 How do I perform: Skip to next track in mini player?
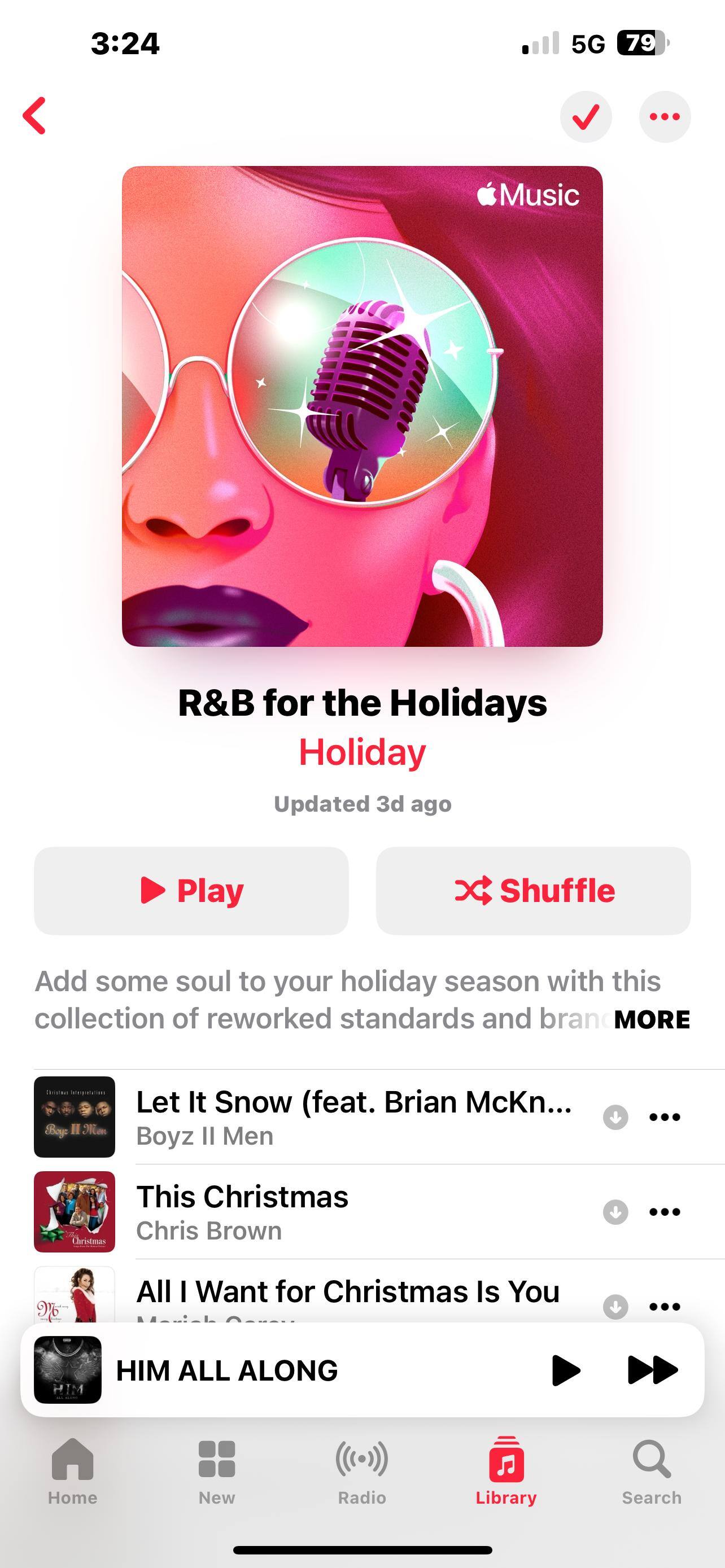pyautogui.click(x=652, y=1370)
